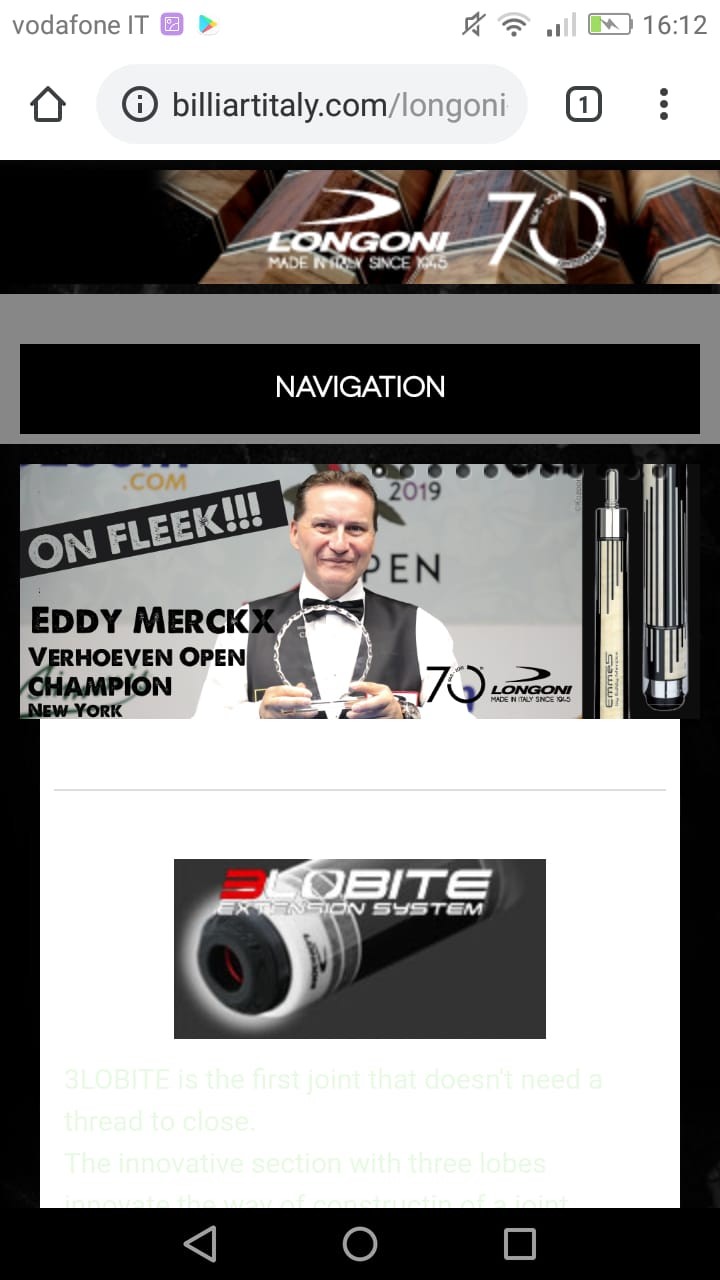Open the tab switcher
This screenshot has width=720, height=1280.
584,105
